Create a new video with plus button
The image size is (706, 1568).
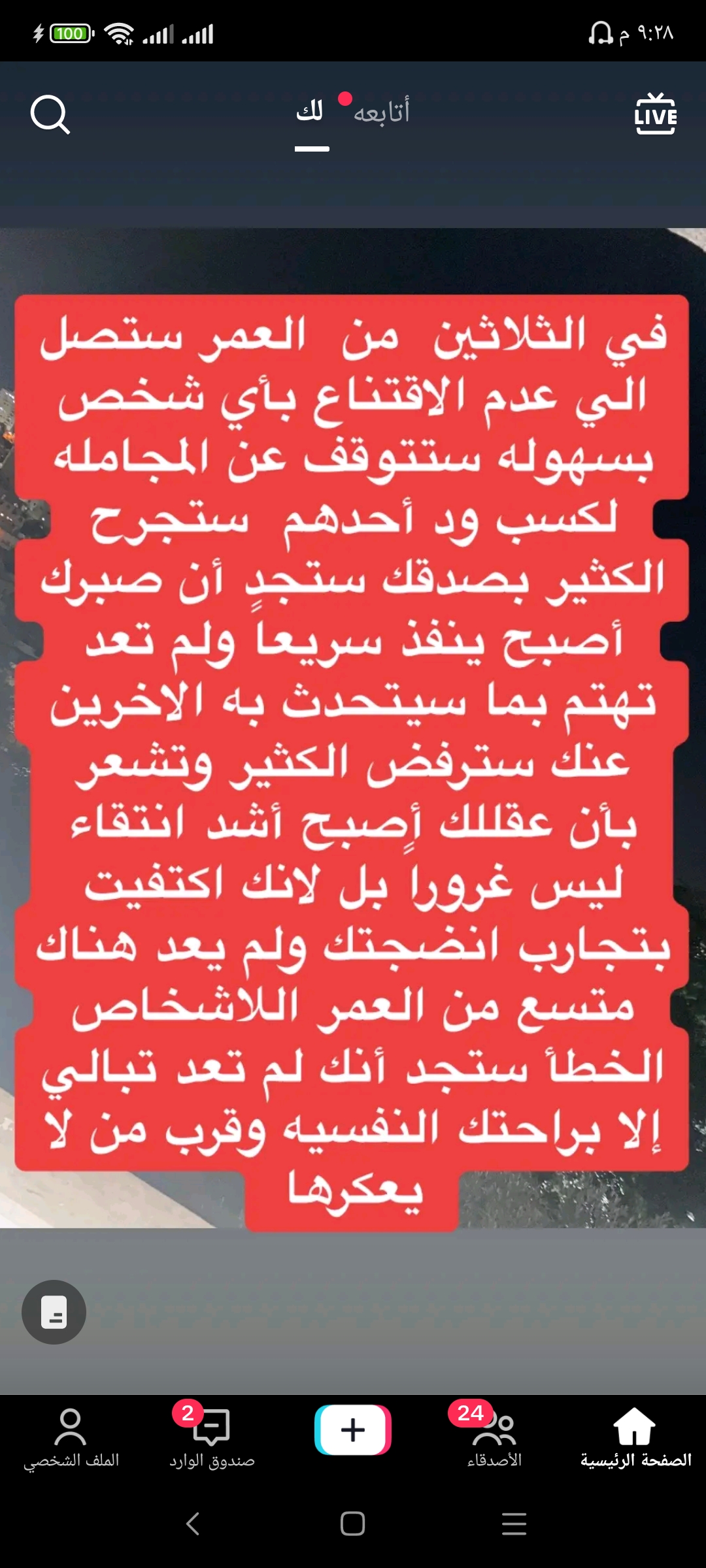coord(353,1430)
